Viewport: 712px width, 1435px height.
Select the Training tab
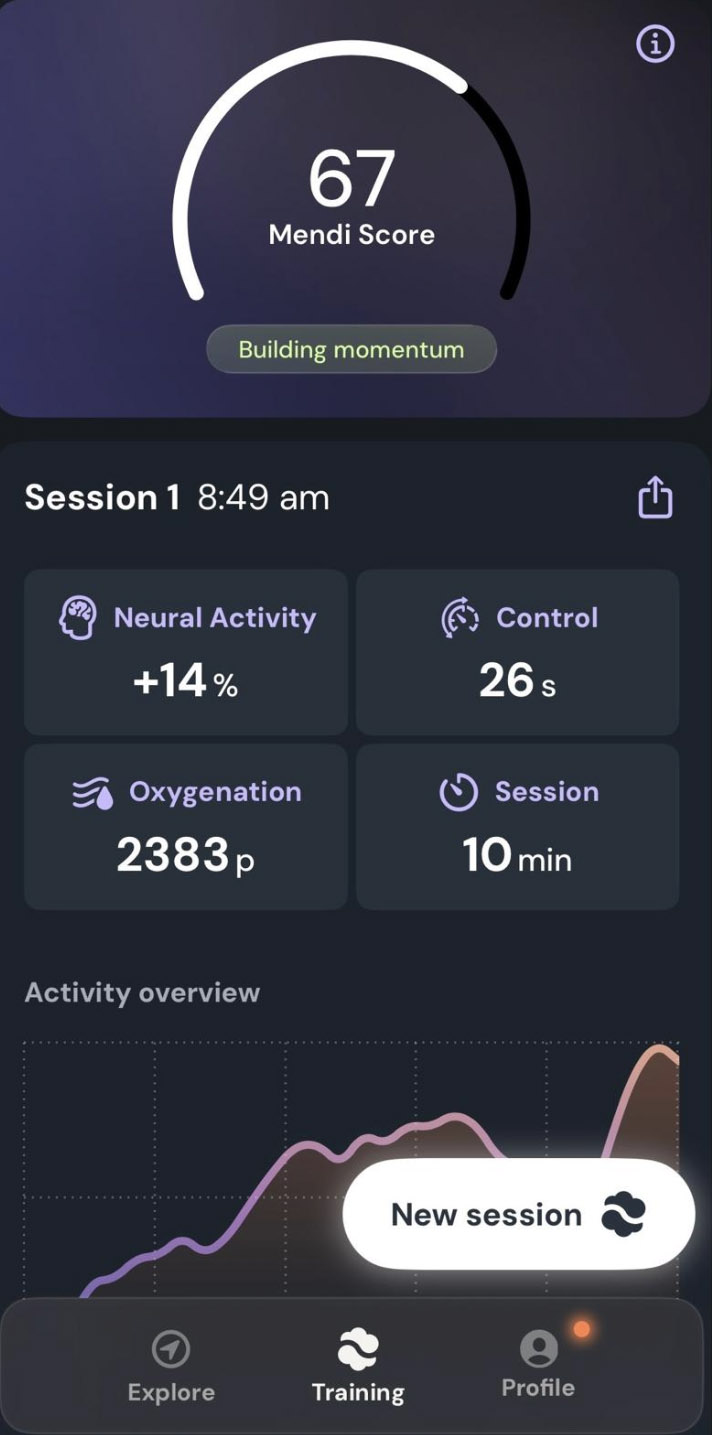(357, 1367)
